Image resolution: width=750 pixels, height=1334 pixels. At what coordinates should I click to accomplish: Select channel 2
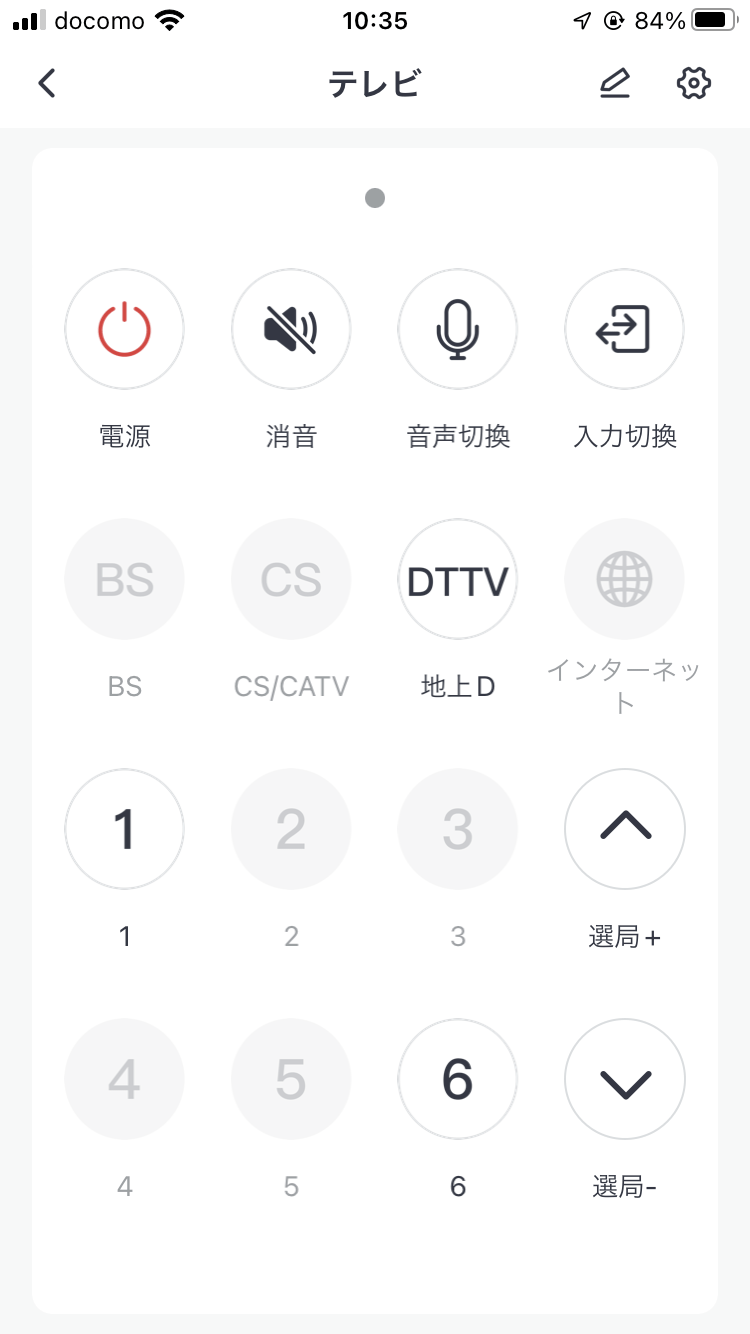291,829
